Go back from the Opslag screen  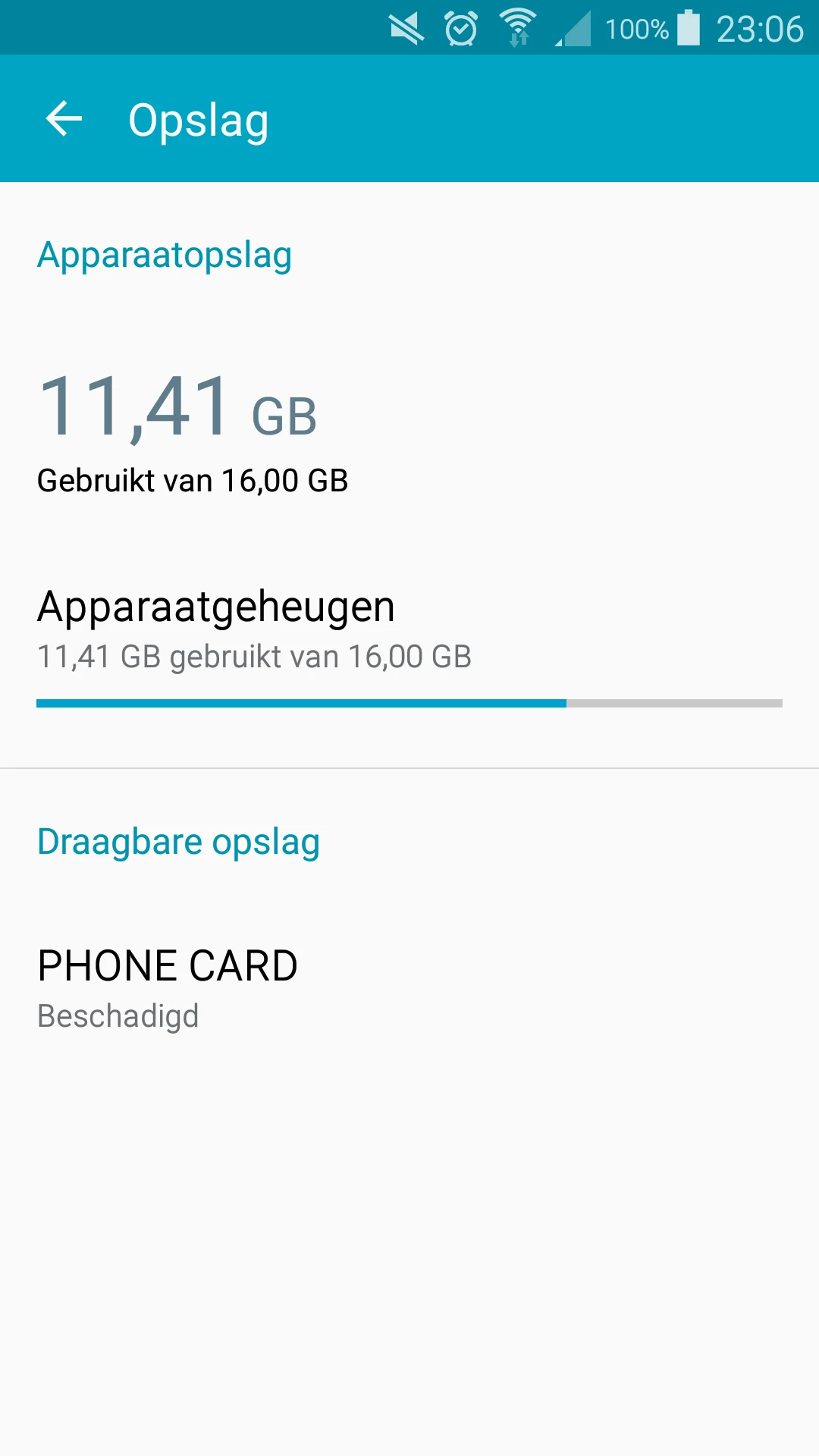click(x=64, y=119)
